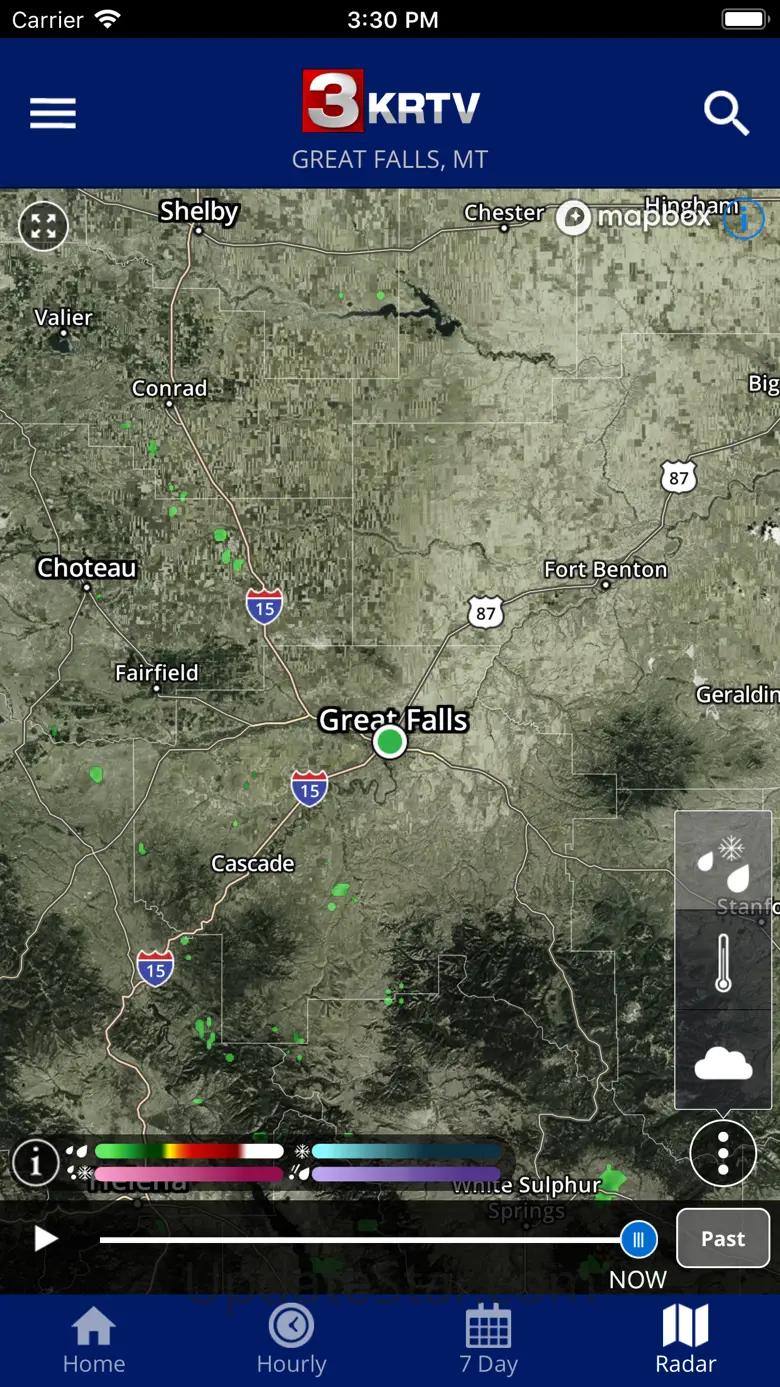The image size is (780, 1387).
Task: Open more map options menu
Action: [x=723, y=1153]
